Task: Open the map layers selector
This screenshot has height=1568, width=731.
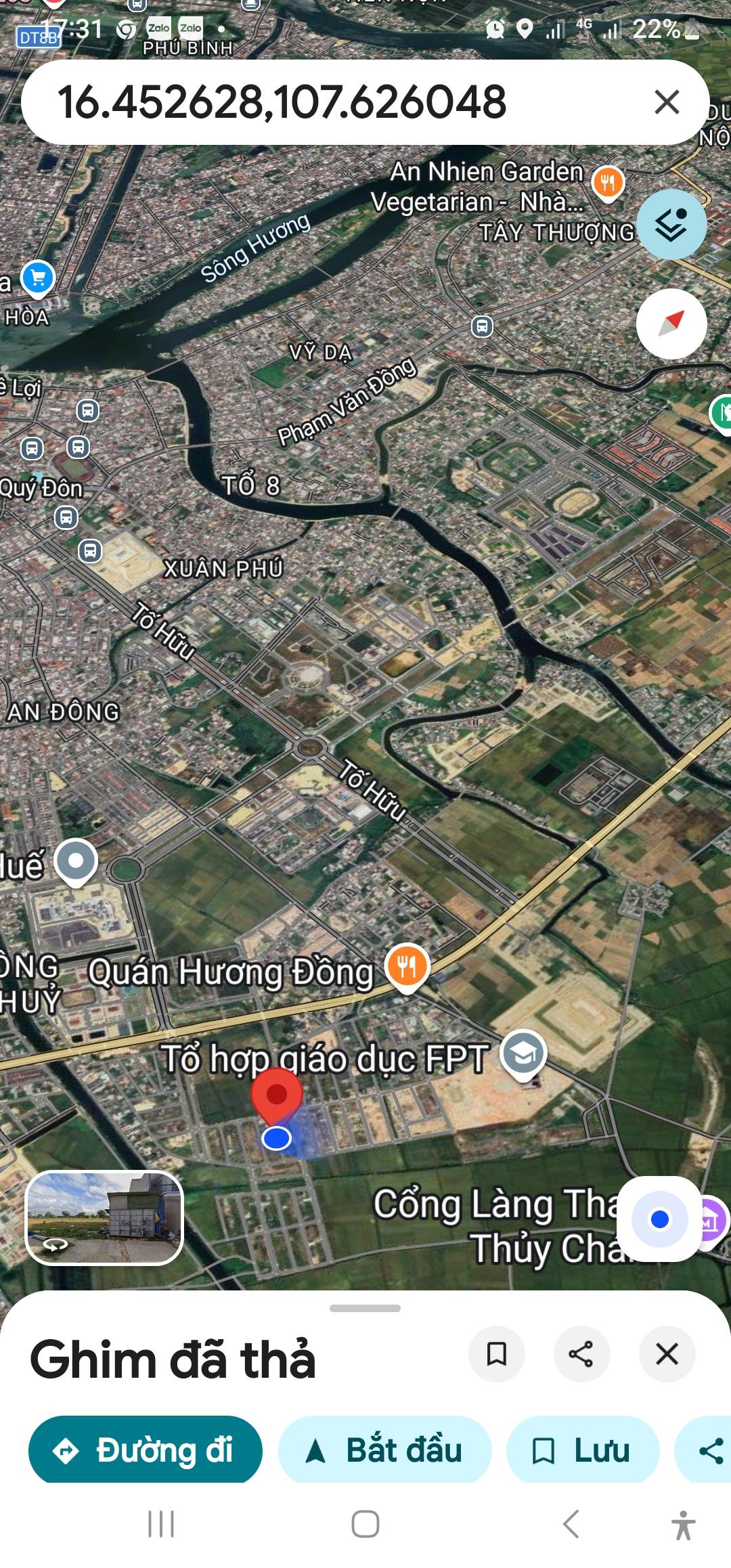Action: 671,224
